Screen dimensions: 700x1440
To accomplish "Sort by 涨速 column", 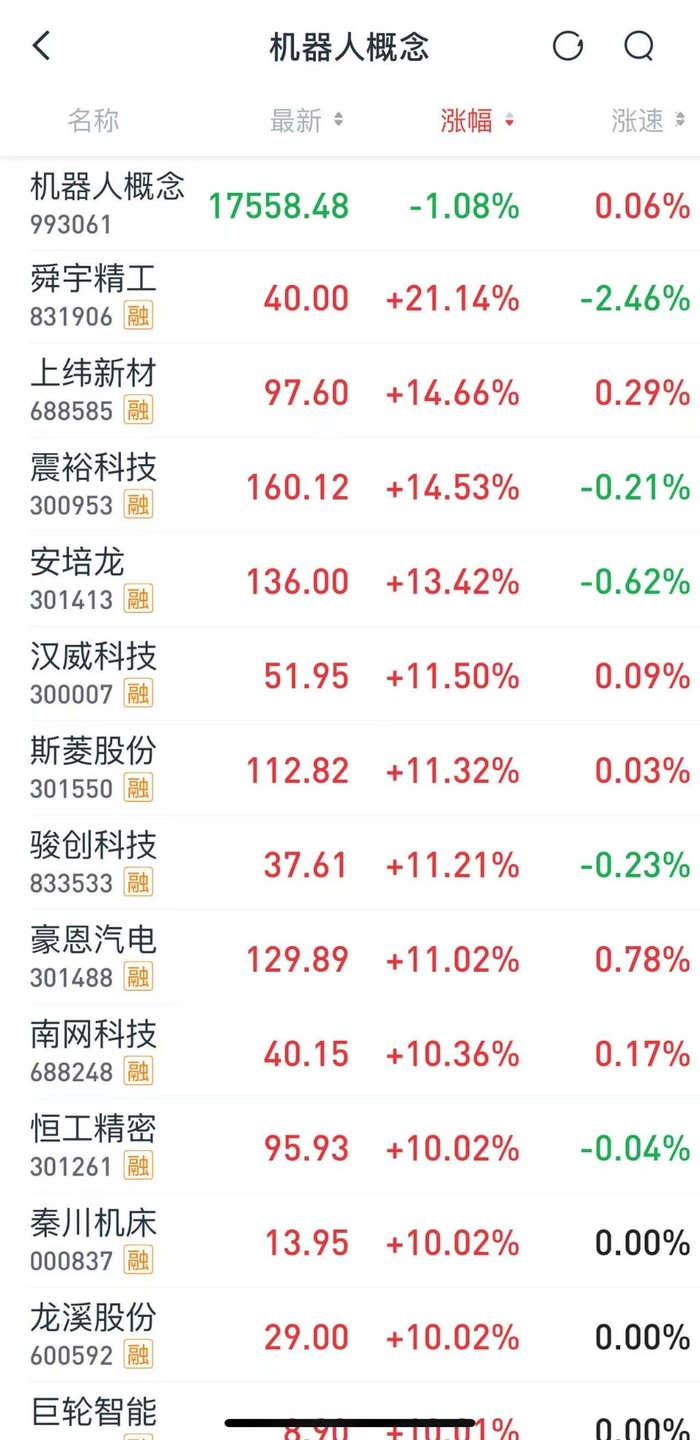I will point(647,121).
